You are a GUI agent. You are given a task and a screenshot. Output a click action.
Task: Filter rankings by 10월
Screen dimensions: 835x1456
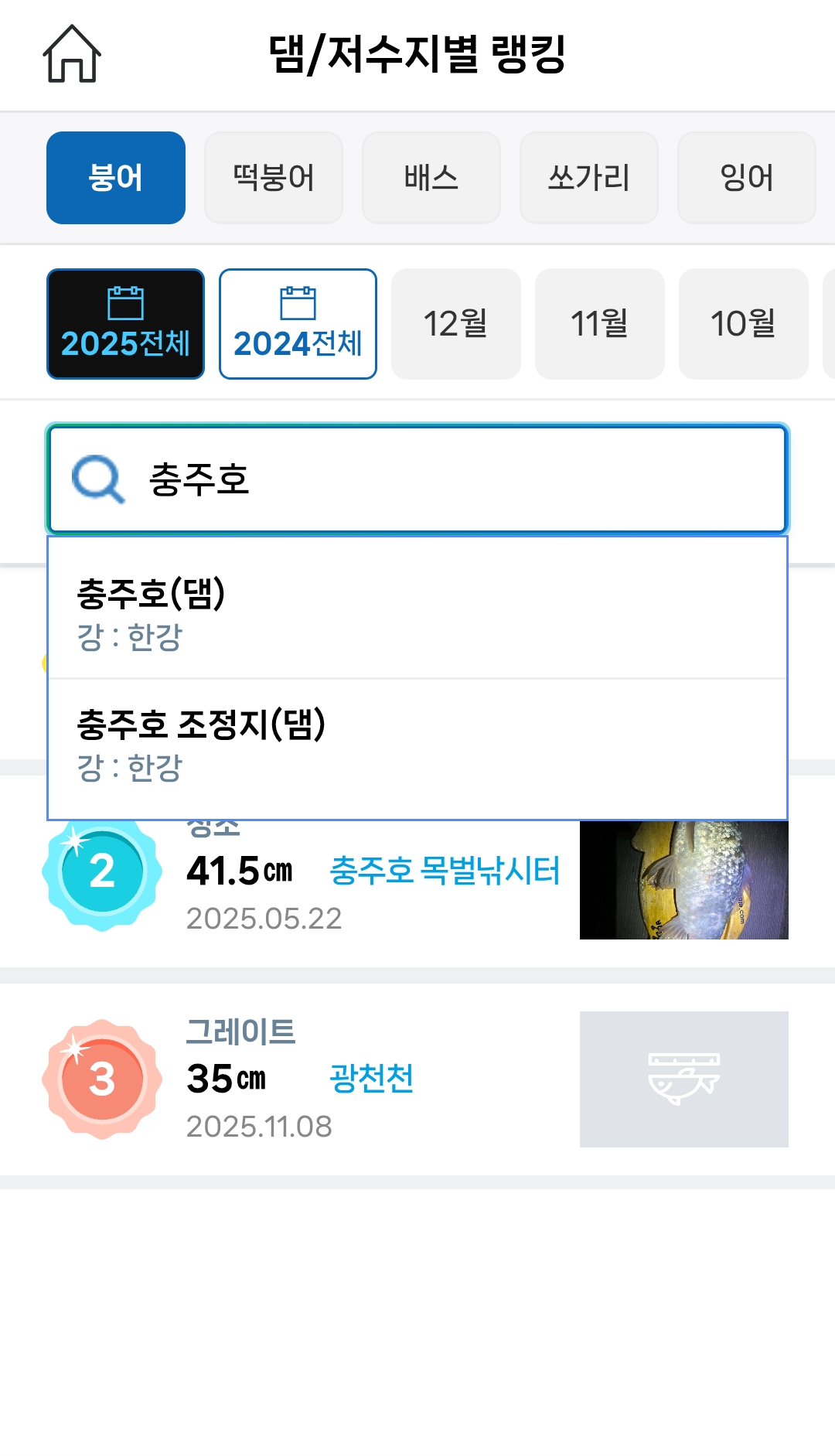click(743, 324)
